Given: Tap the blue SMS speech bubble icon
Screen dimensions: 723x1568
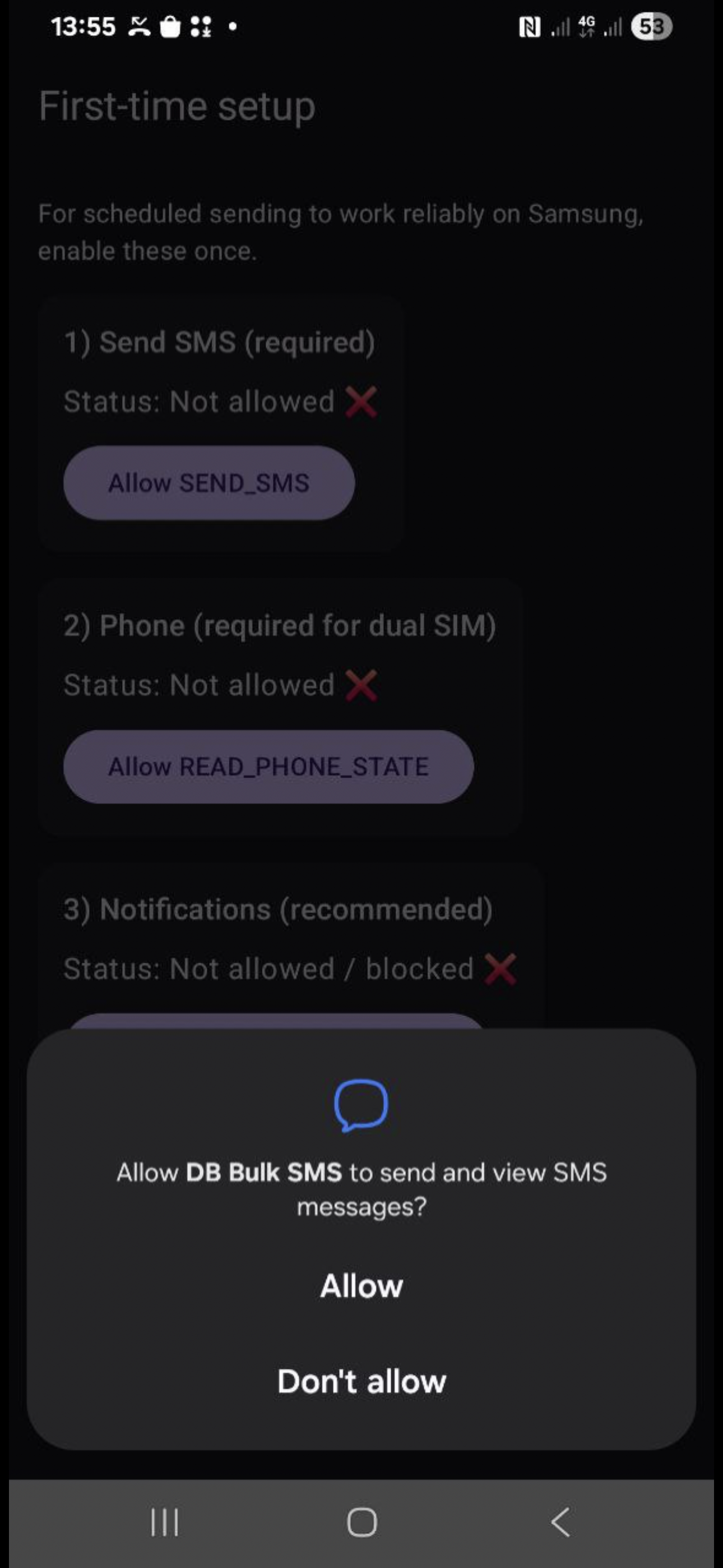Looking at the screenshot, I should (x=361, y=1105).
